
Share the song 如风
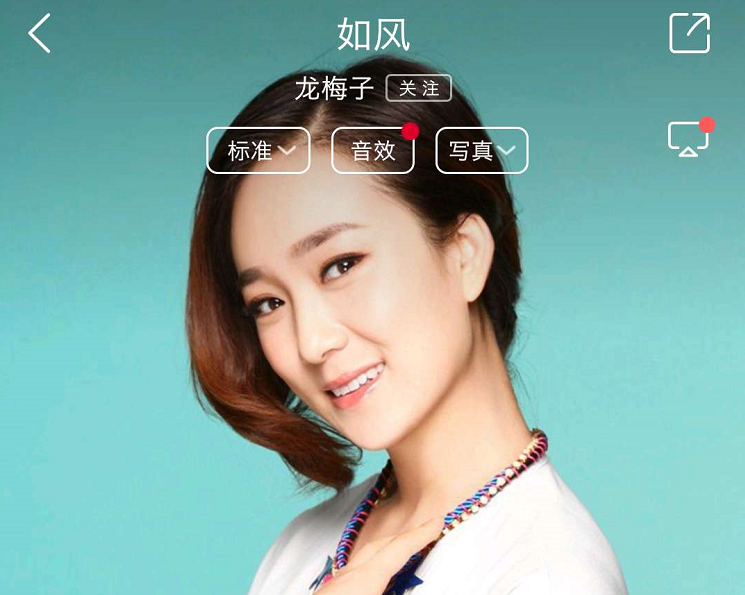click(689, 33)
